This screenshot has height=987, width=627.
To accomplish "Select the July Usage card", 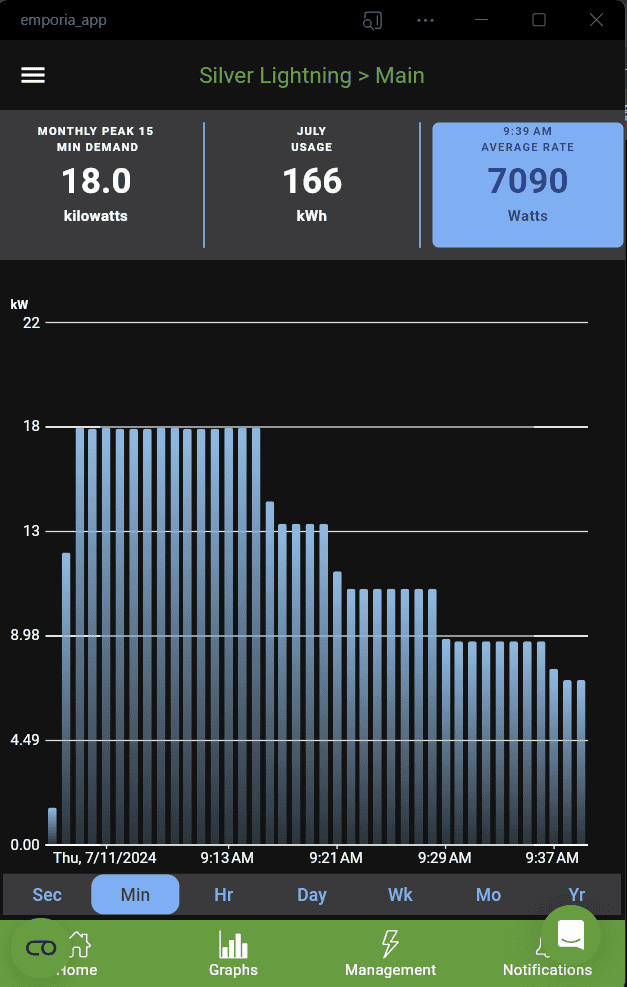I will click(312, 174).
